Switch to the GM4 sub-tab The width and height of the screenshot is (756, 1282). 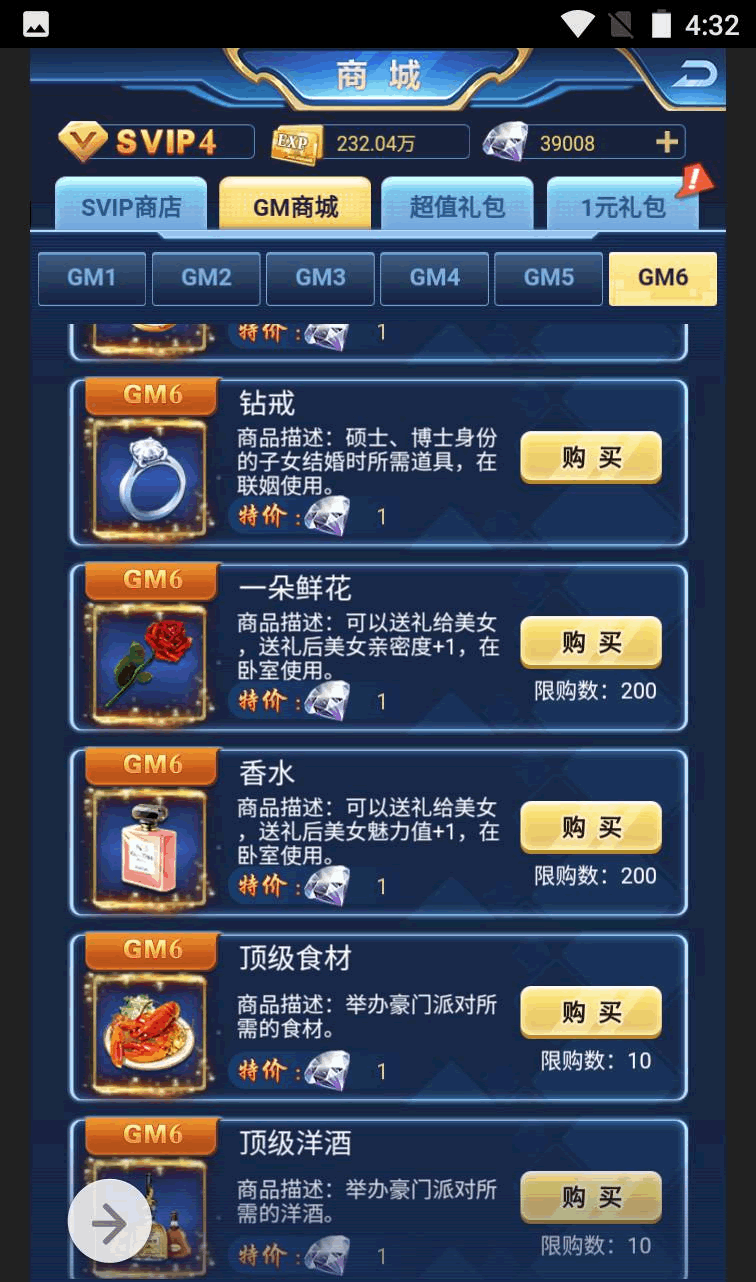(434, 278)
